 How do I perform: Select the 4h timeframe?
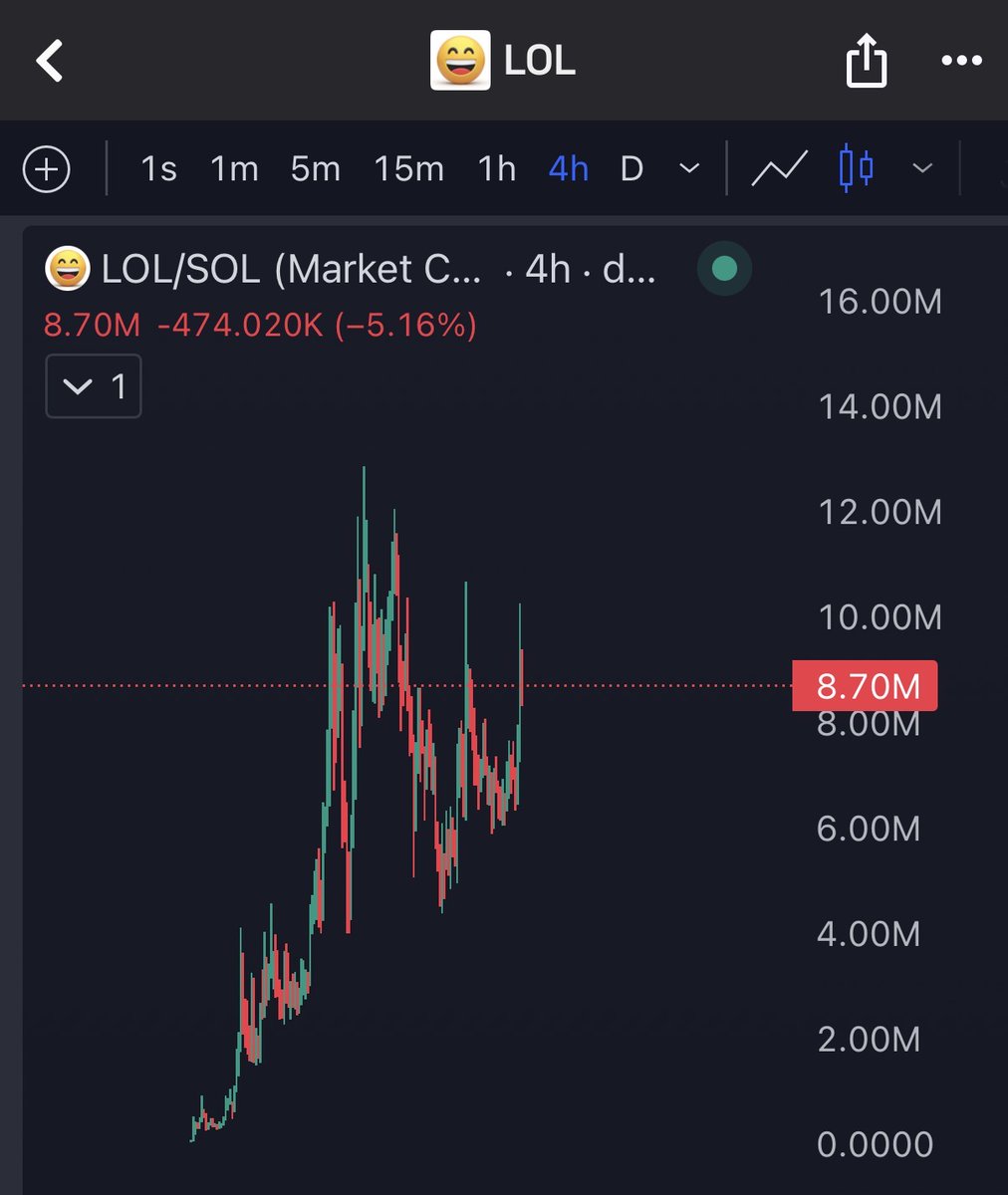pos(568,169)
